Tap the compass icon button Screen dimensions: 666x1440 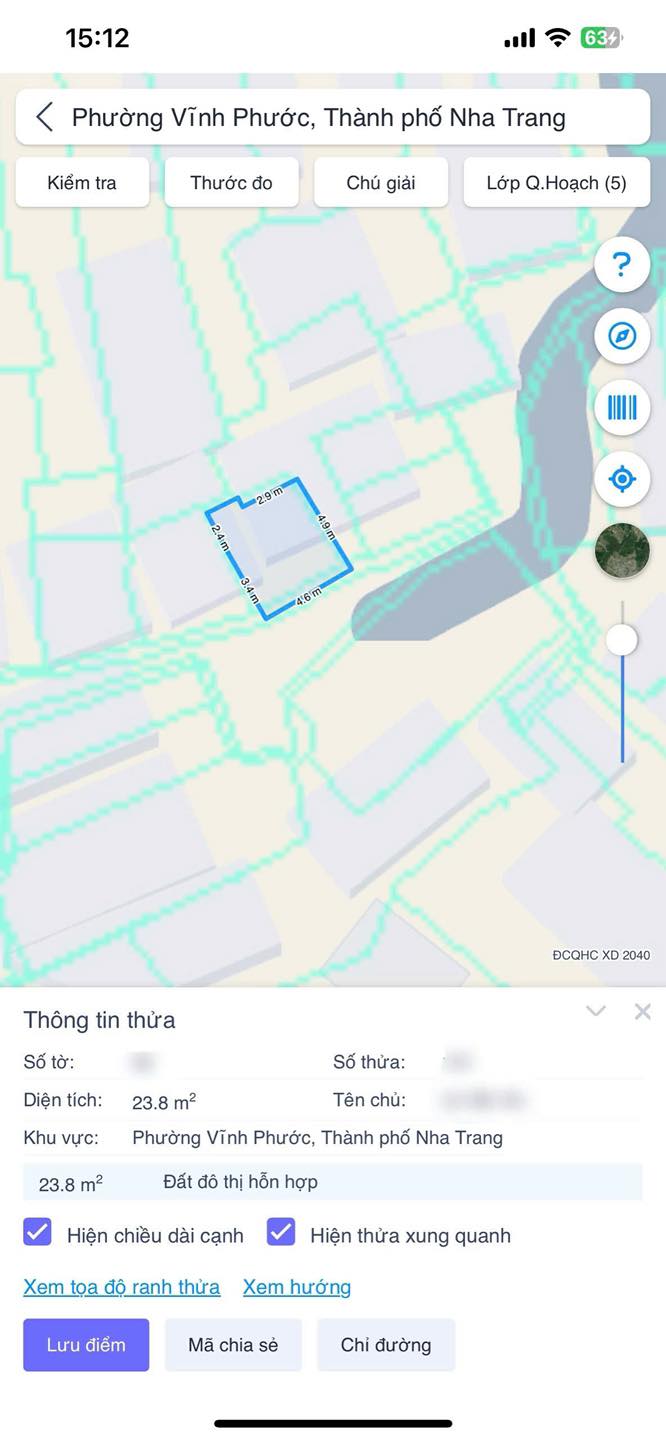pos(622,336)
